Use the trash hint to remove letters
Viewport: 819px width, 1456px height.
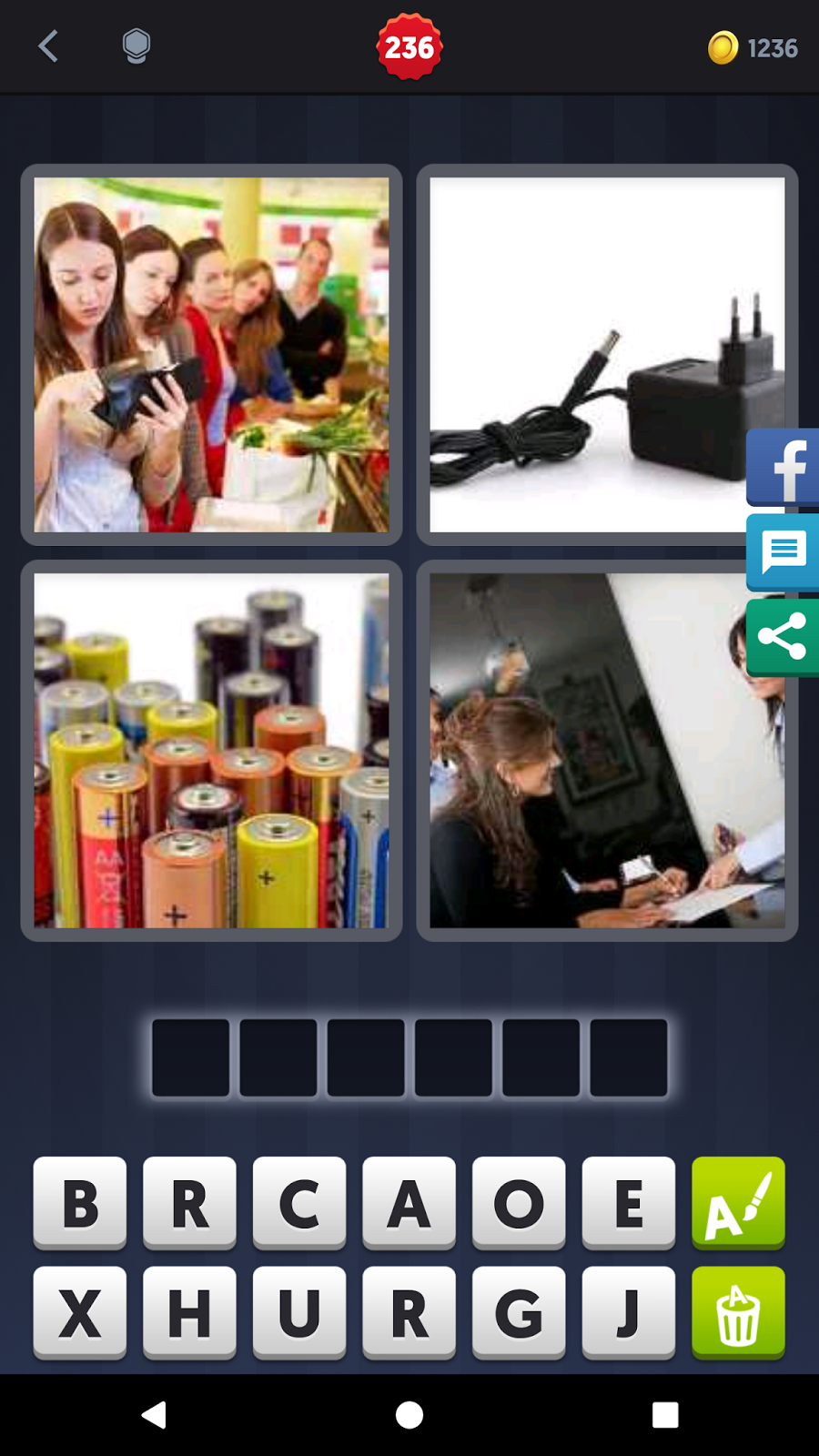[738, 1312]
